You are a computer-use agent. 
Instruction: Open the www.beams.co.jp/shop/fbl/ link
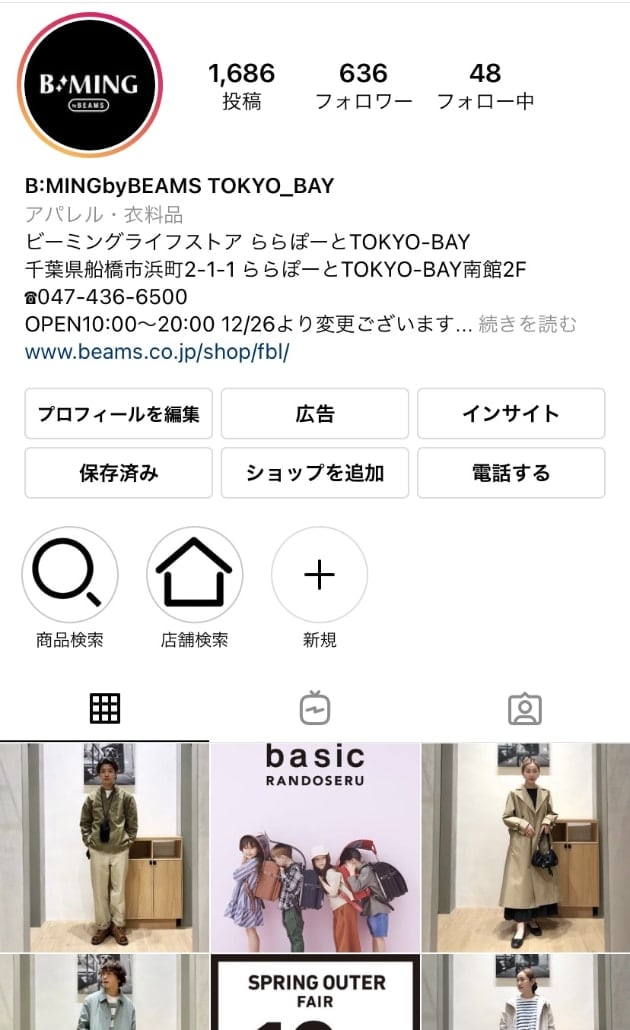click(x=157, y=353)
